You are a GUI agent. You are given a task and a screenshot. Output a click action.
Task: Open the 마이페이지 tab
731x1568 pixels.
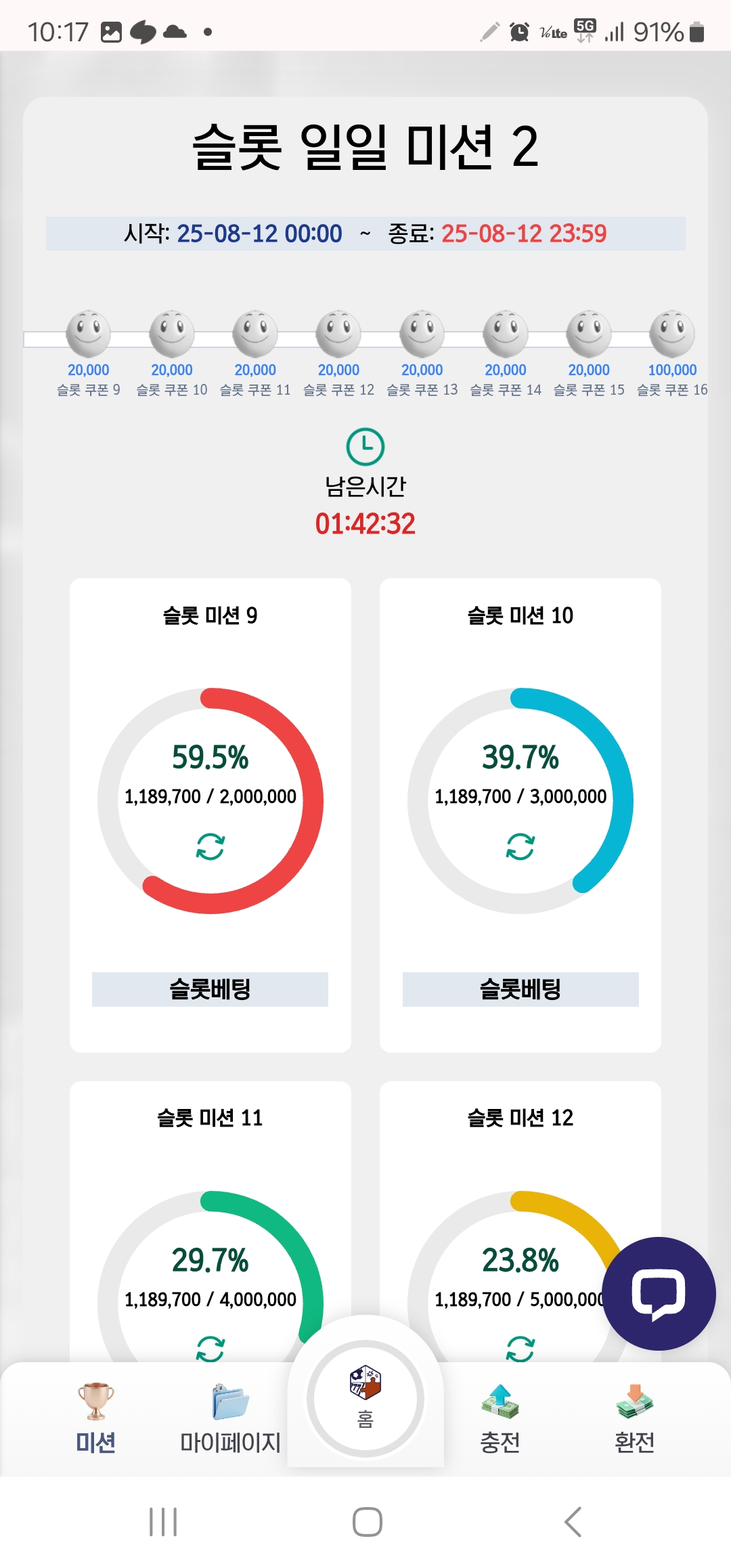pyautogui.click(x=230, y=1418)
